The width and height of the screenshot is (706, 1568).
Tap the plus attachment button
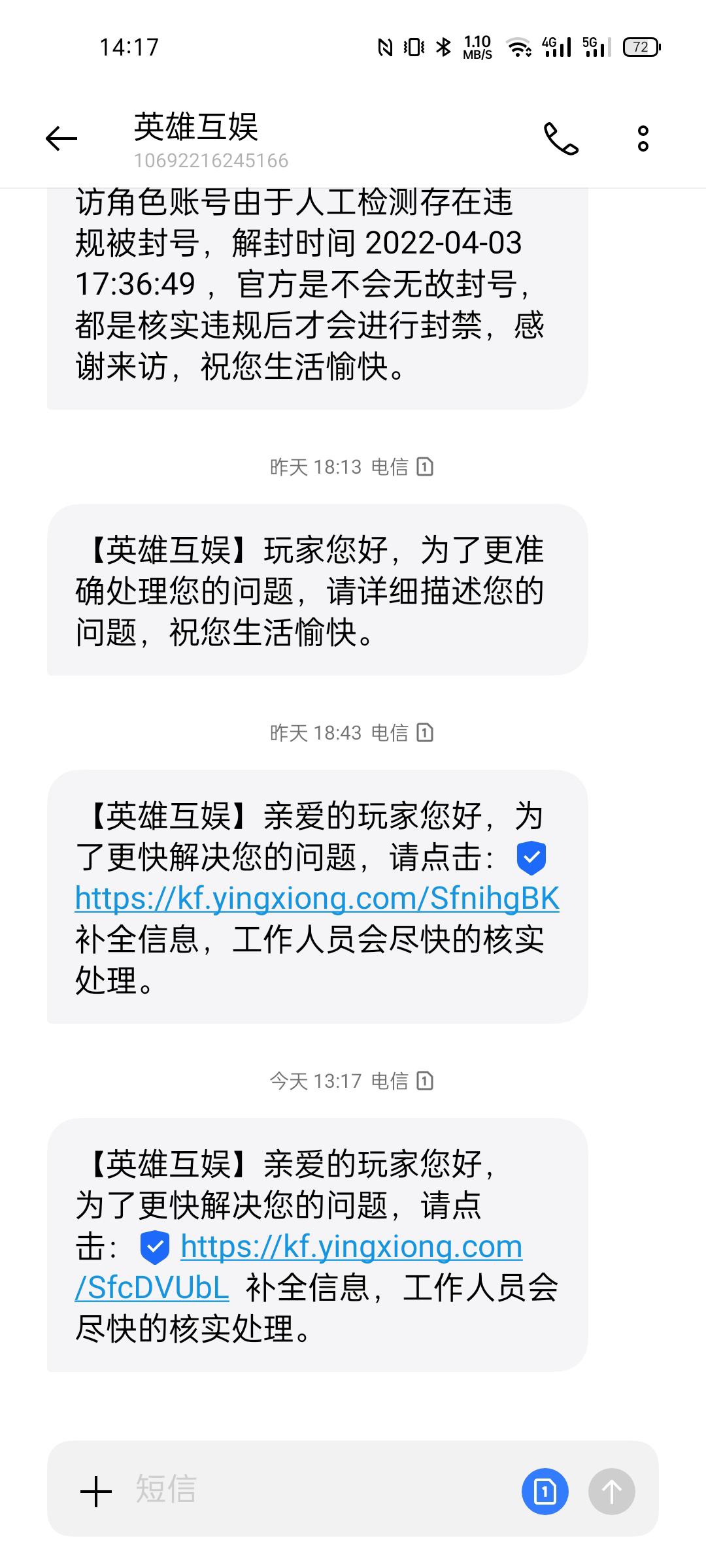coord(96,1492)
